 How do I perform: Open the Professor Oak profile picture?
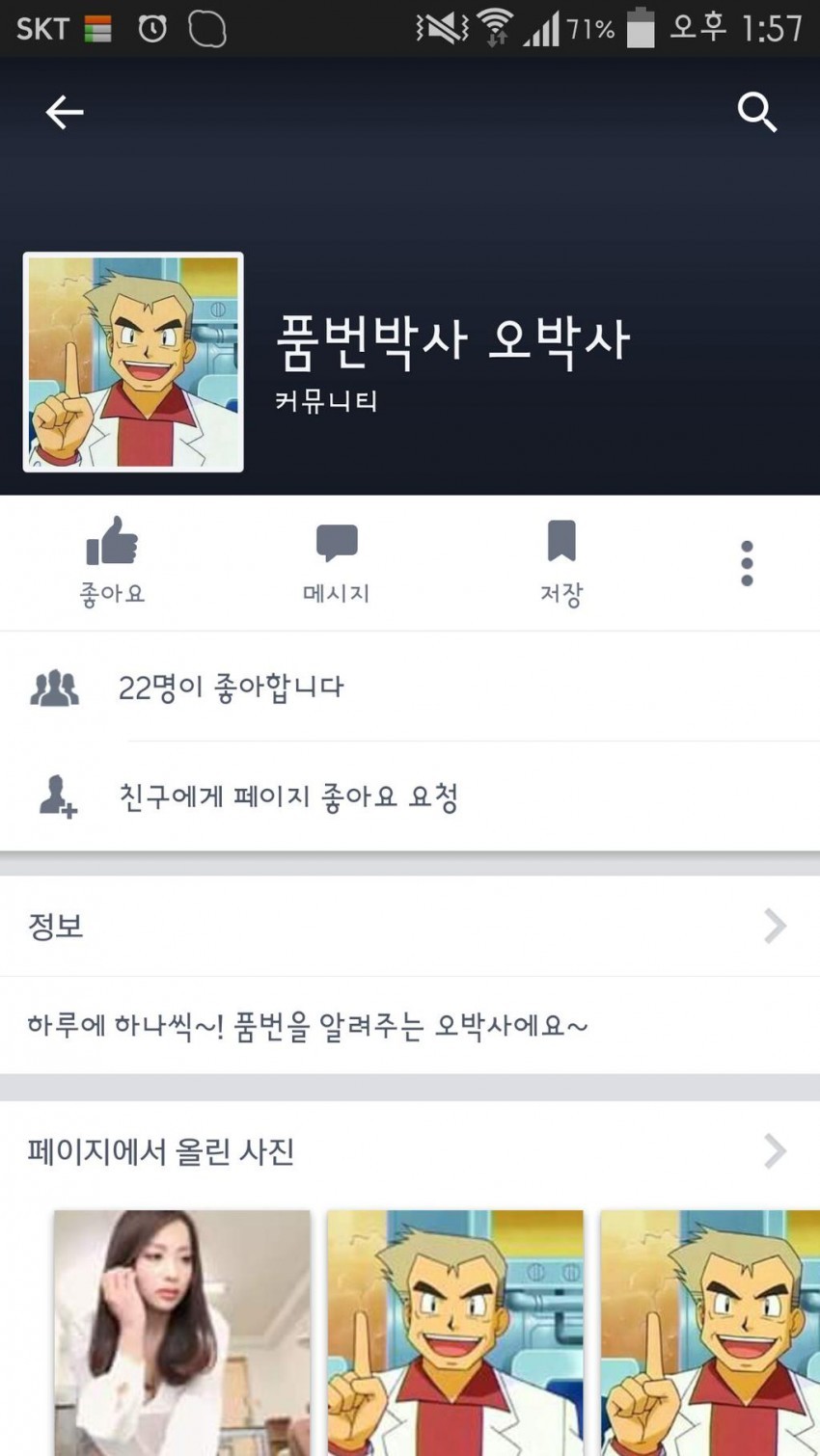click(x=134, y=363)
